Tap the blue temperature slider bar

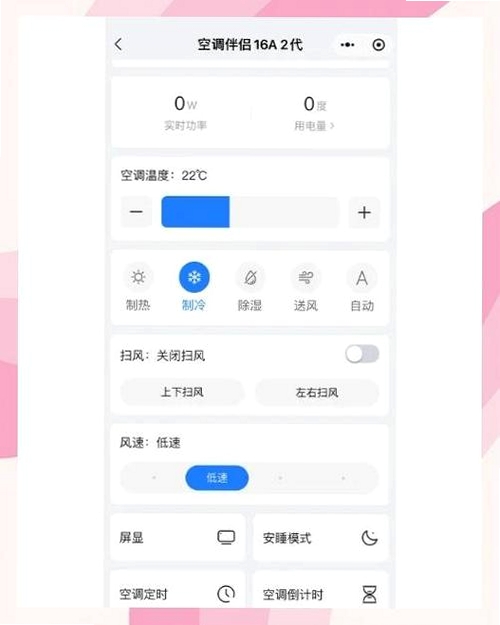250,212
